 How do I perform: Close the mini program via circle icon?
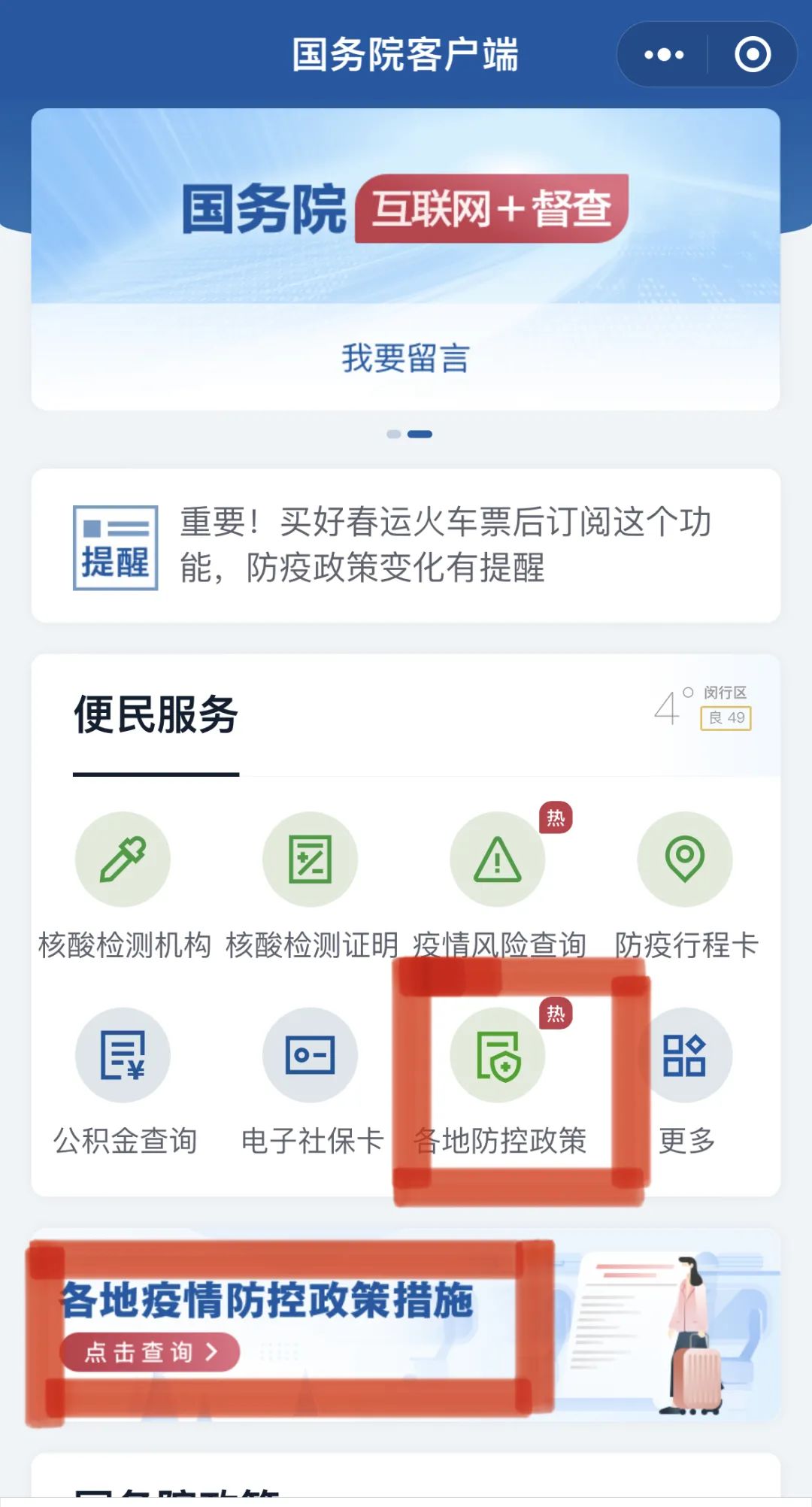click(753, 55)
